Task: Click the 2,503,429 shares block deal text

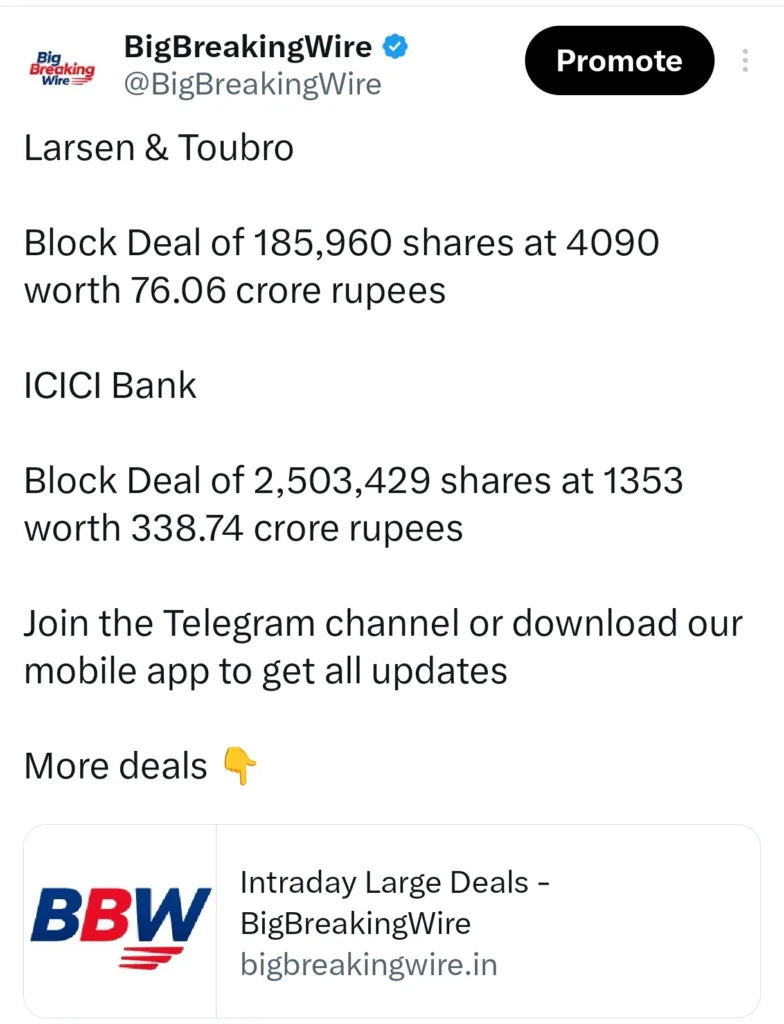Action: tap(354, 480)
